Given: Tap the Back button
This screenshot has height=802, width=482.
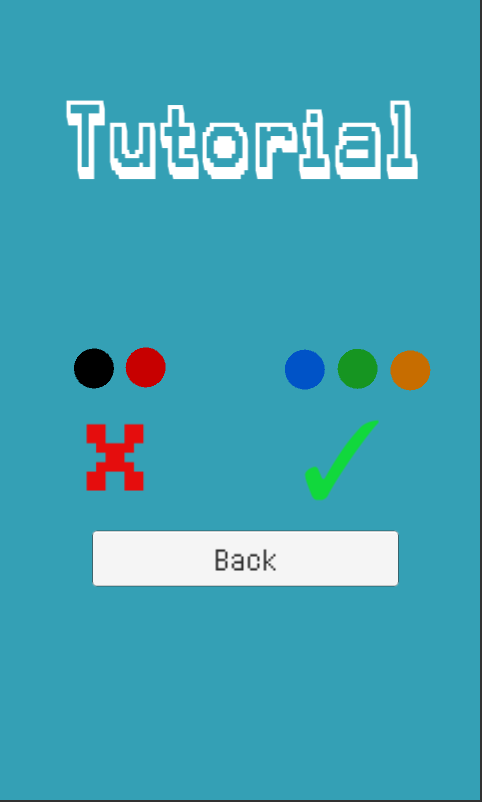Looking at the screenshot, I should (245, 559).
